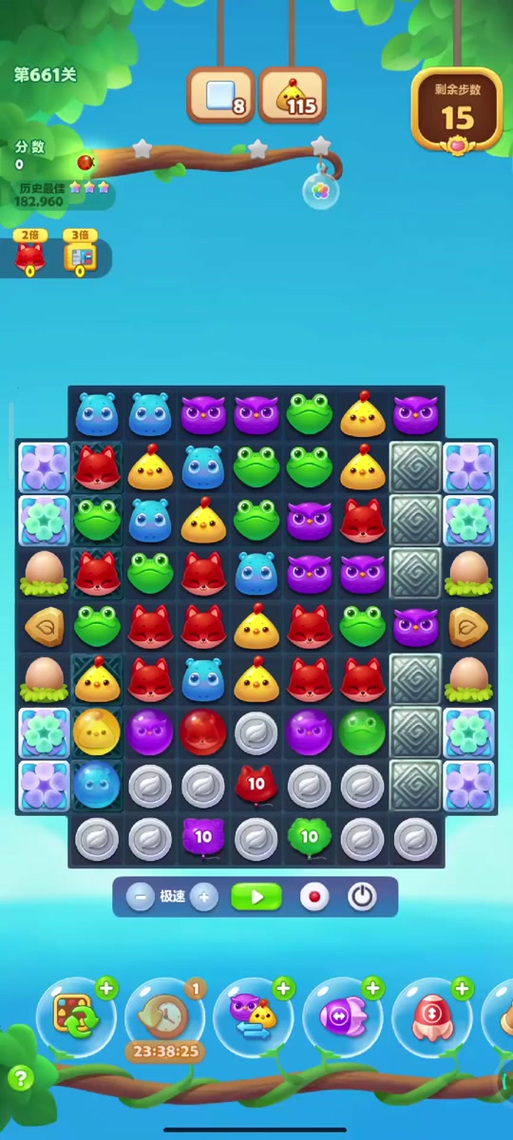
Task: Activate the red vertical rocket booster
Action: [x=432, y=1017]
